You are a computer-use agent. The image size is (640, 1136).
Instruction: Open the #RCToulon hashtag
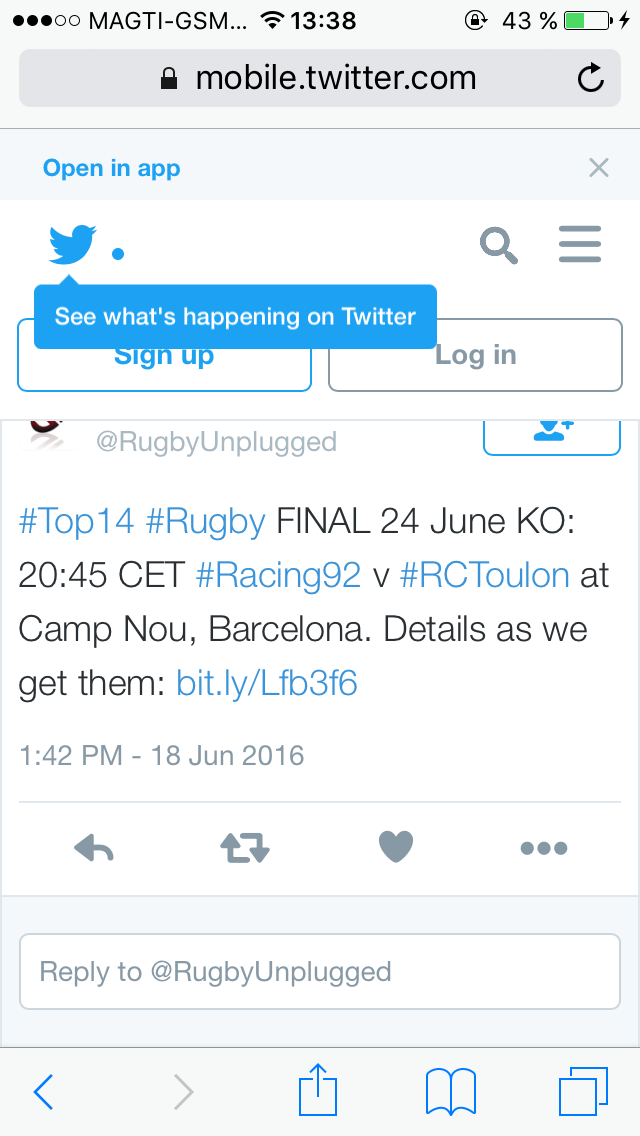point(484,576)
